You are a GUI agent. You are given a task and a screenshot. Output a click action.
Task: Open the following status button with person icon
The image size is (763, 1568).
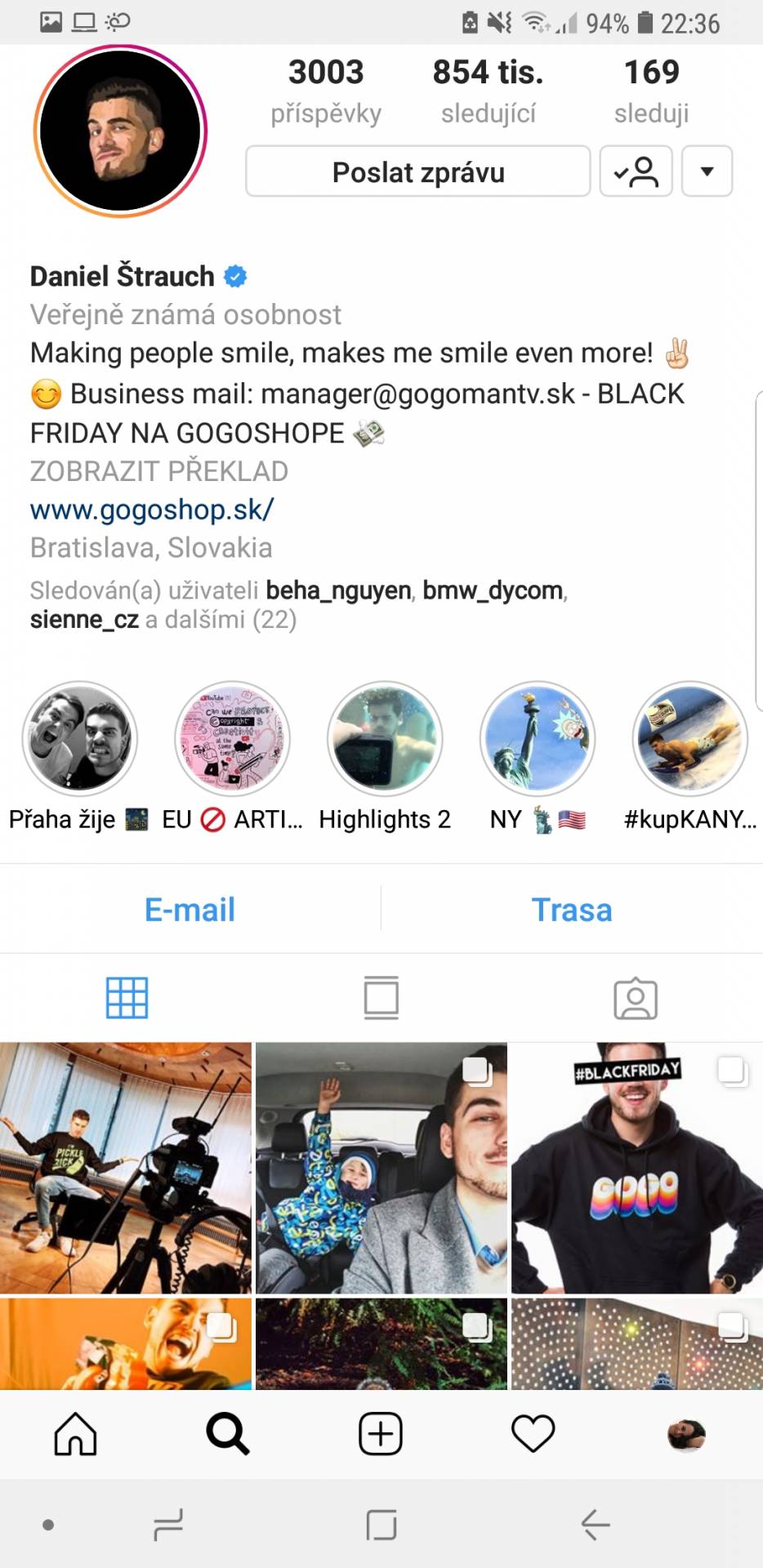(636, 171)
